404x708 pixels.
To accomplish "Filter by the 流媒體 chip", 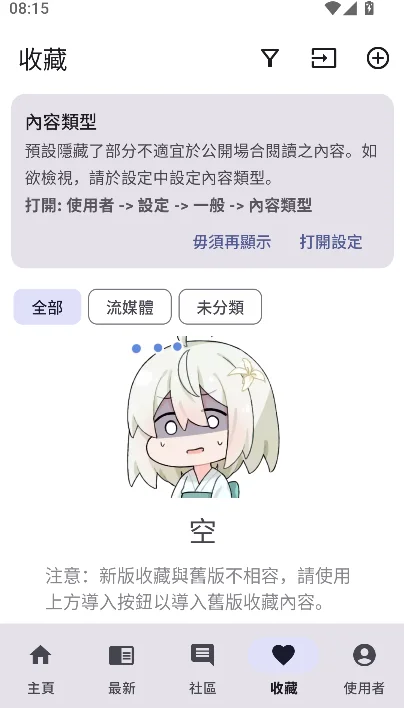I will [130, 307].
